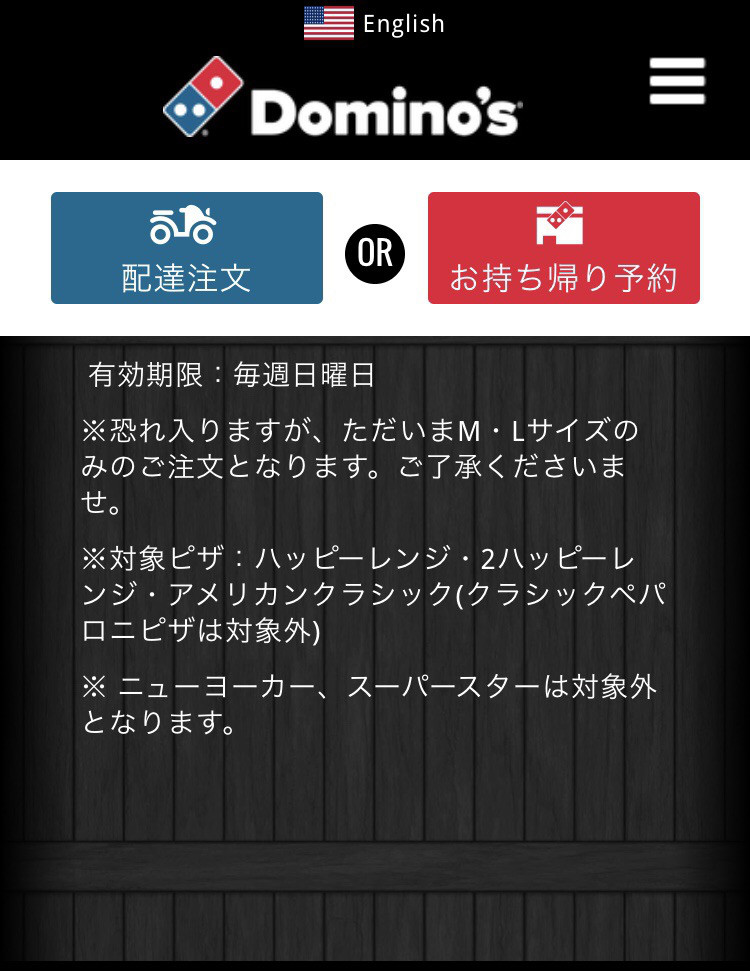Viewport: 750px width, 971px height.
Task: Switch the site language to English
Action: 375,23
